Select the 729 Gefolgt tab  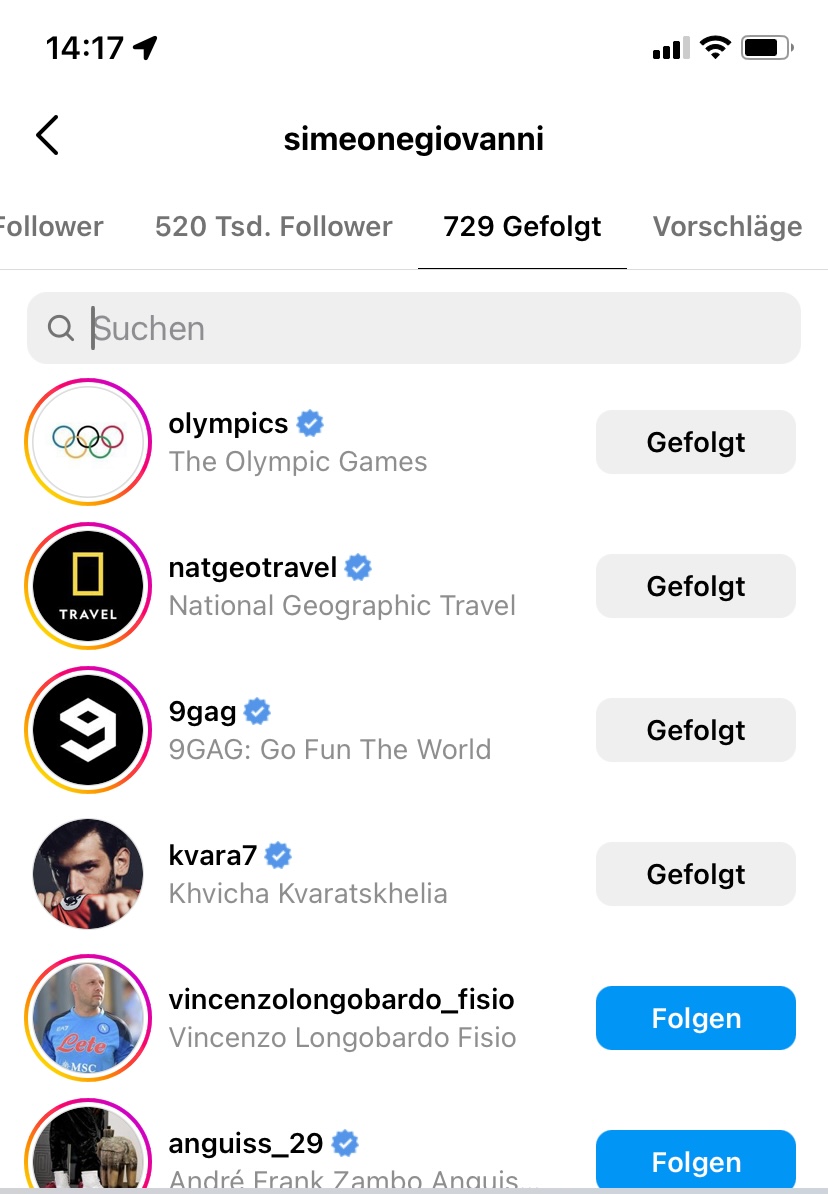522,227
